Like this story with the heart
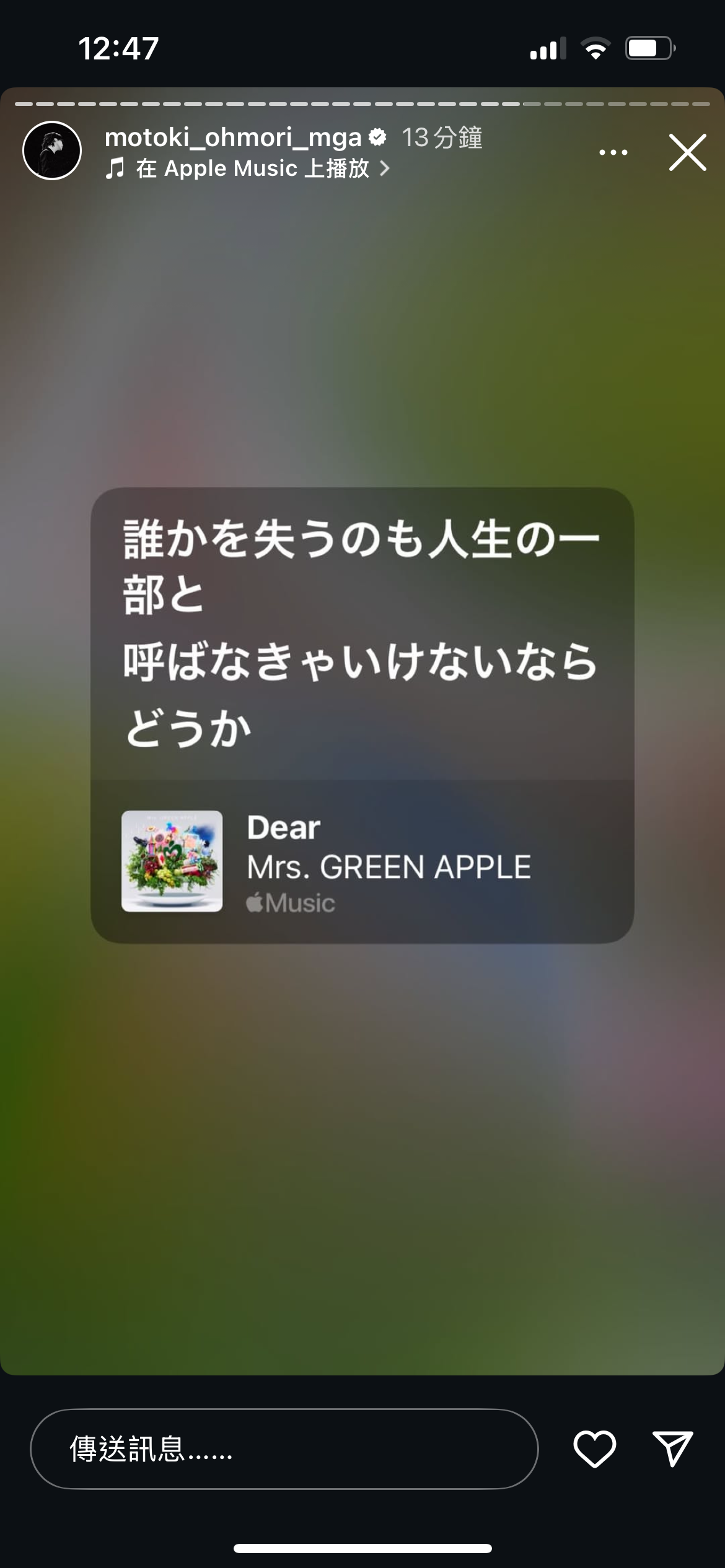Screen dimensions: 725x1568 pyautogui.click(x=594, y=1449)
